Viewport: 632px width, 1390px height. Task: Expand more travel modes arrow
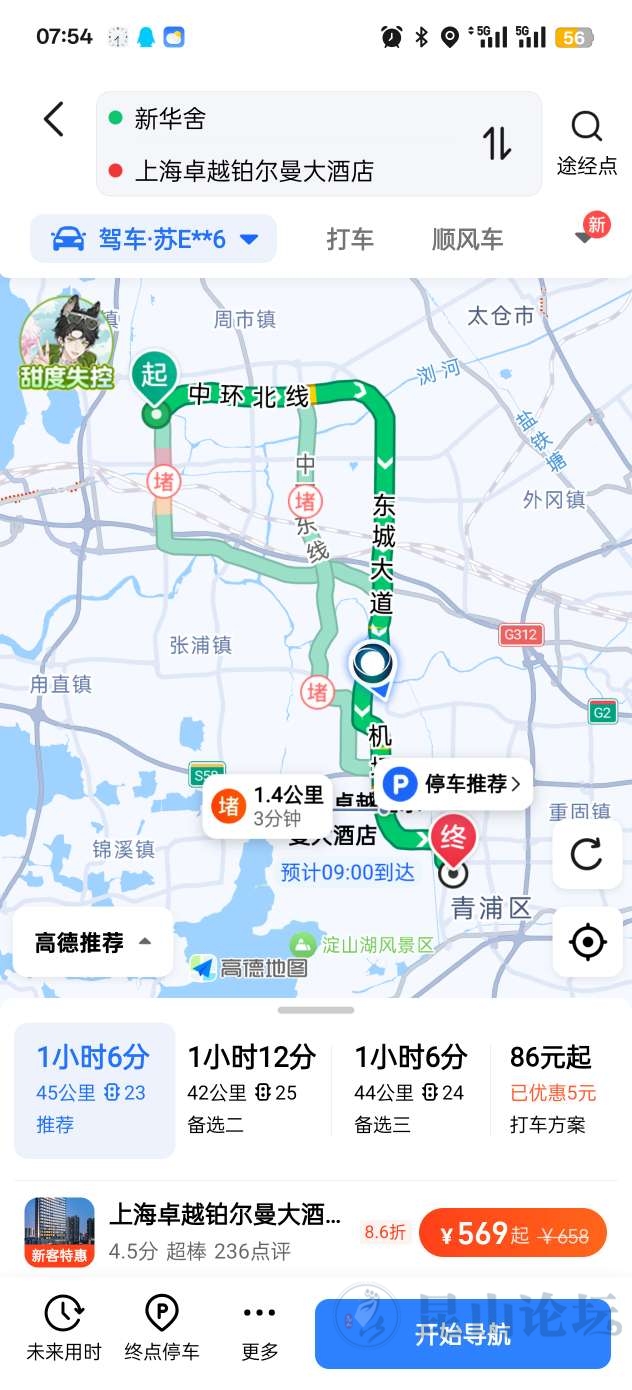585,237
